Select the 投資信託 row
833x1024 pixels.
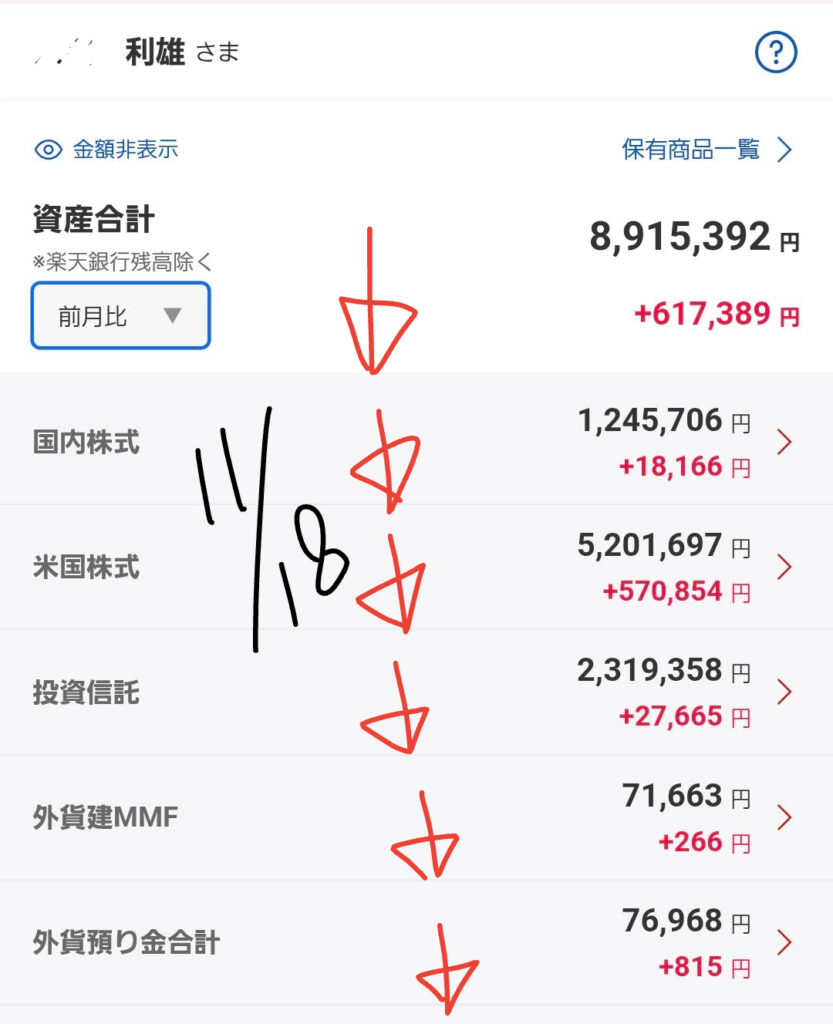point(416,692)
